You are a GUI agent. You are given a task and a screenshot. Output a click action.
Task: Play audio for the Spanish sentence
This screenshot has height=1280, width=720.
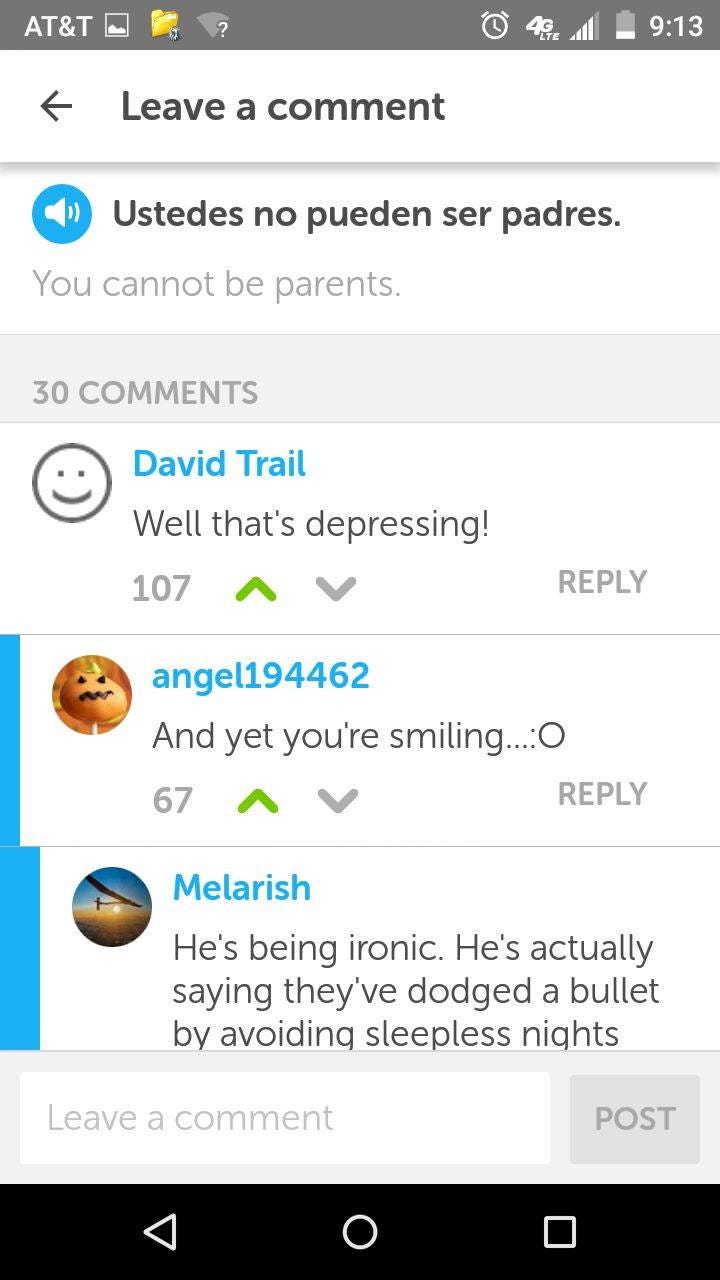tap(62, 213)
